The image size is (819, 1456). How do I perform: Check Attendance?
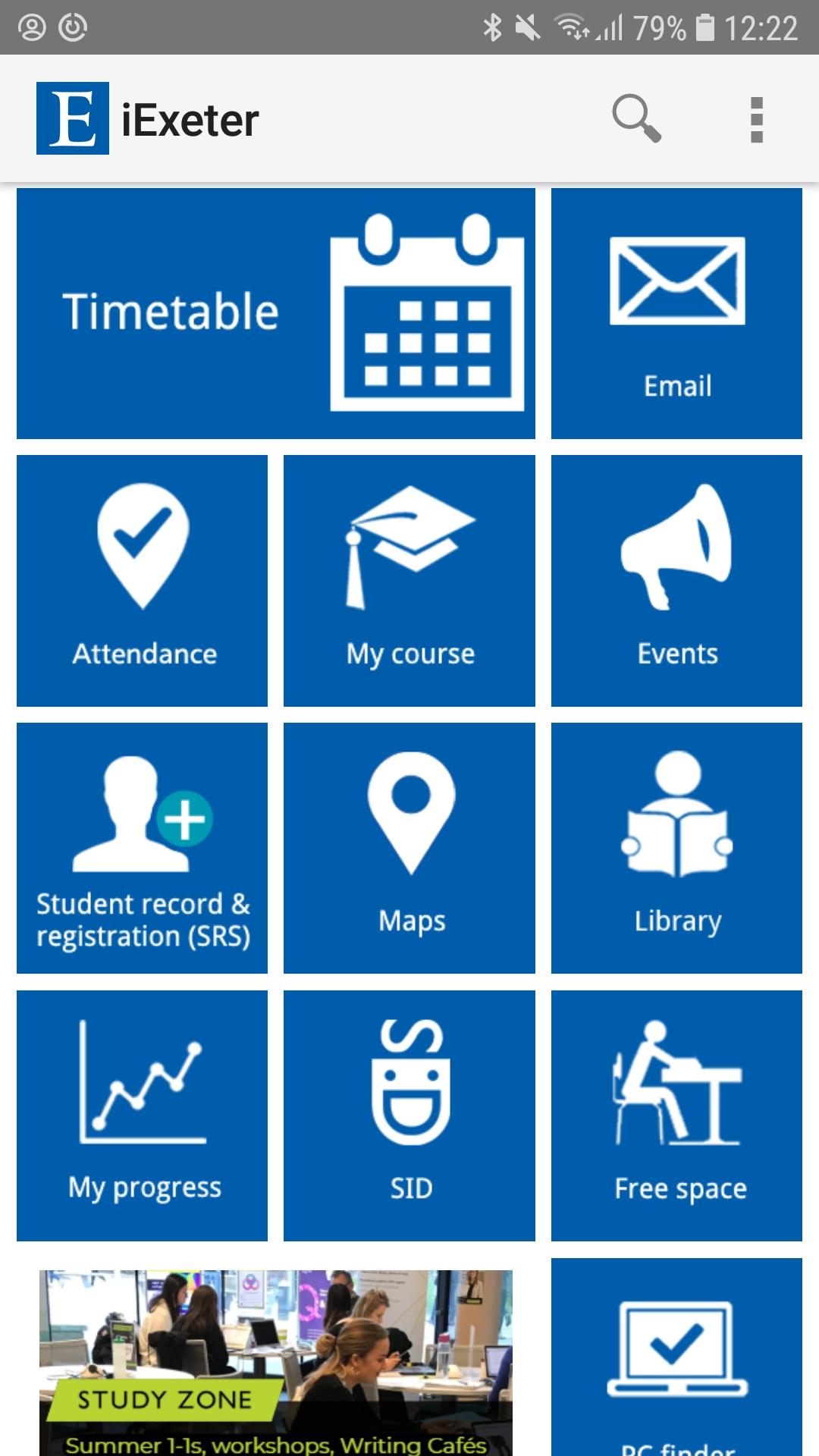point(142,581)
